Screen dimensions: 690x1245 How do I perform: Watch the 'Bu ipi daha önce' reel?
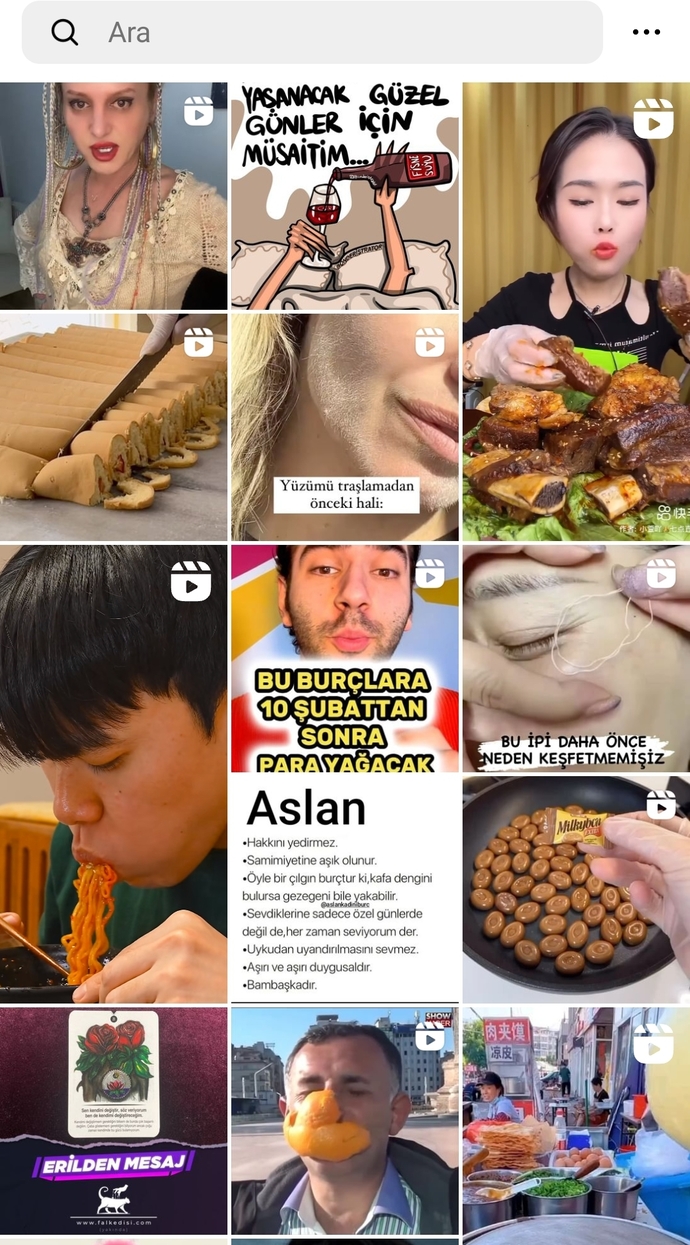coord(576,658)
